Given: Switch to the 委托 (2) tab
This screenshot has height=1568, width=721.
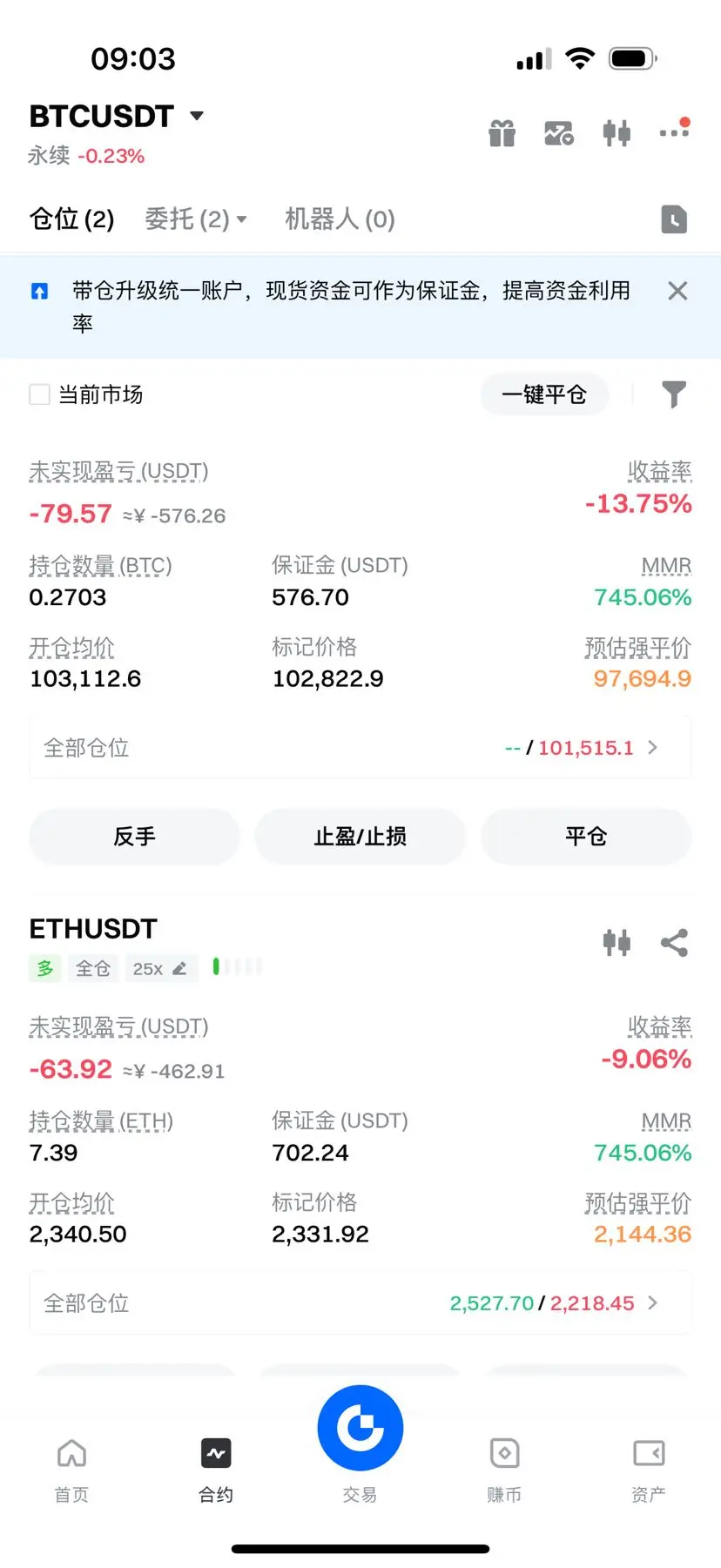Looking at the screenshot, I should (195, 219).
